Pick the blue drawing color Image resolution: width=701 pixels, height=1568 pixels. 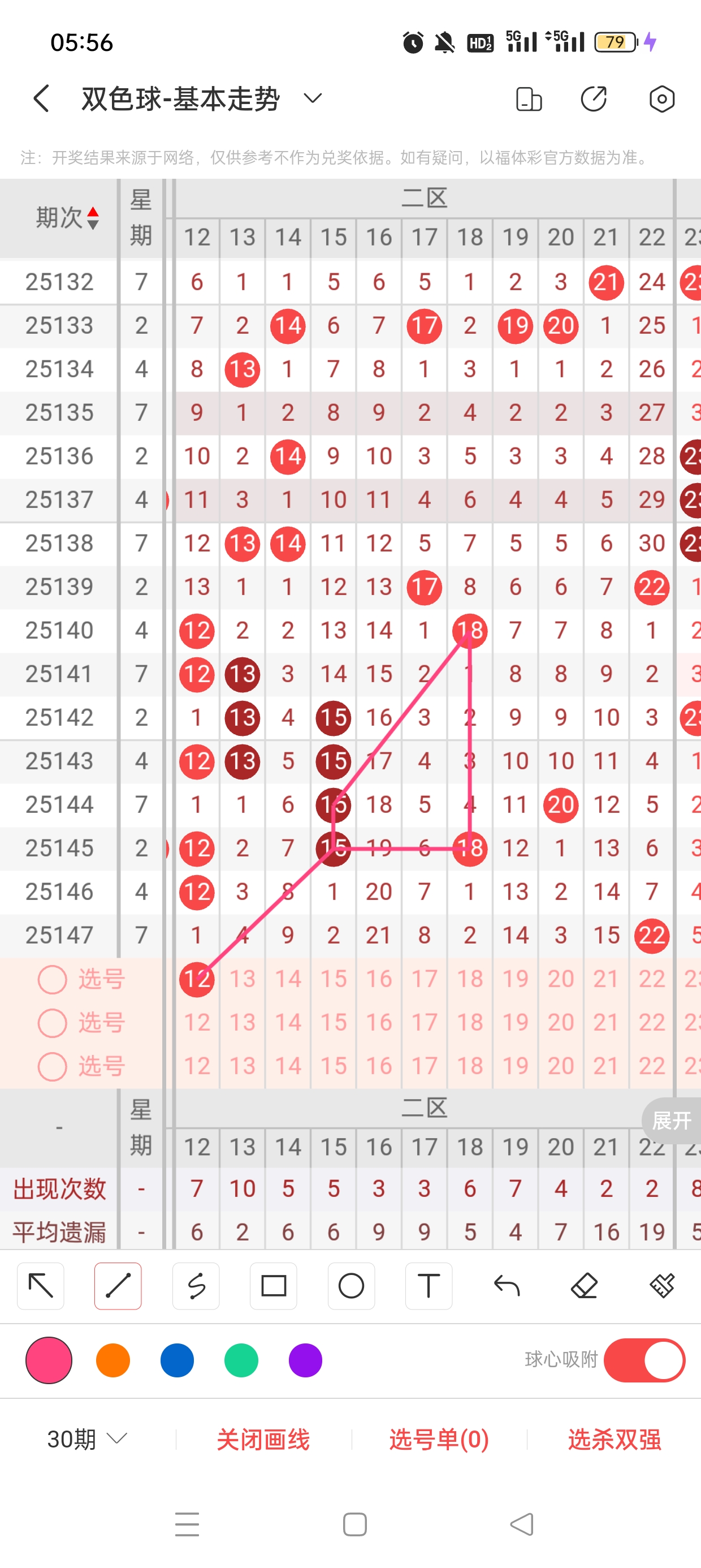pos(177,1360)
